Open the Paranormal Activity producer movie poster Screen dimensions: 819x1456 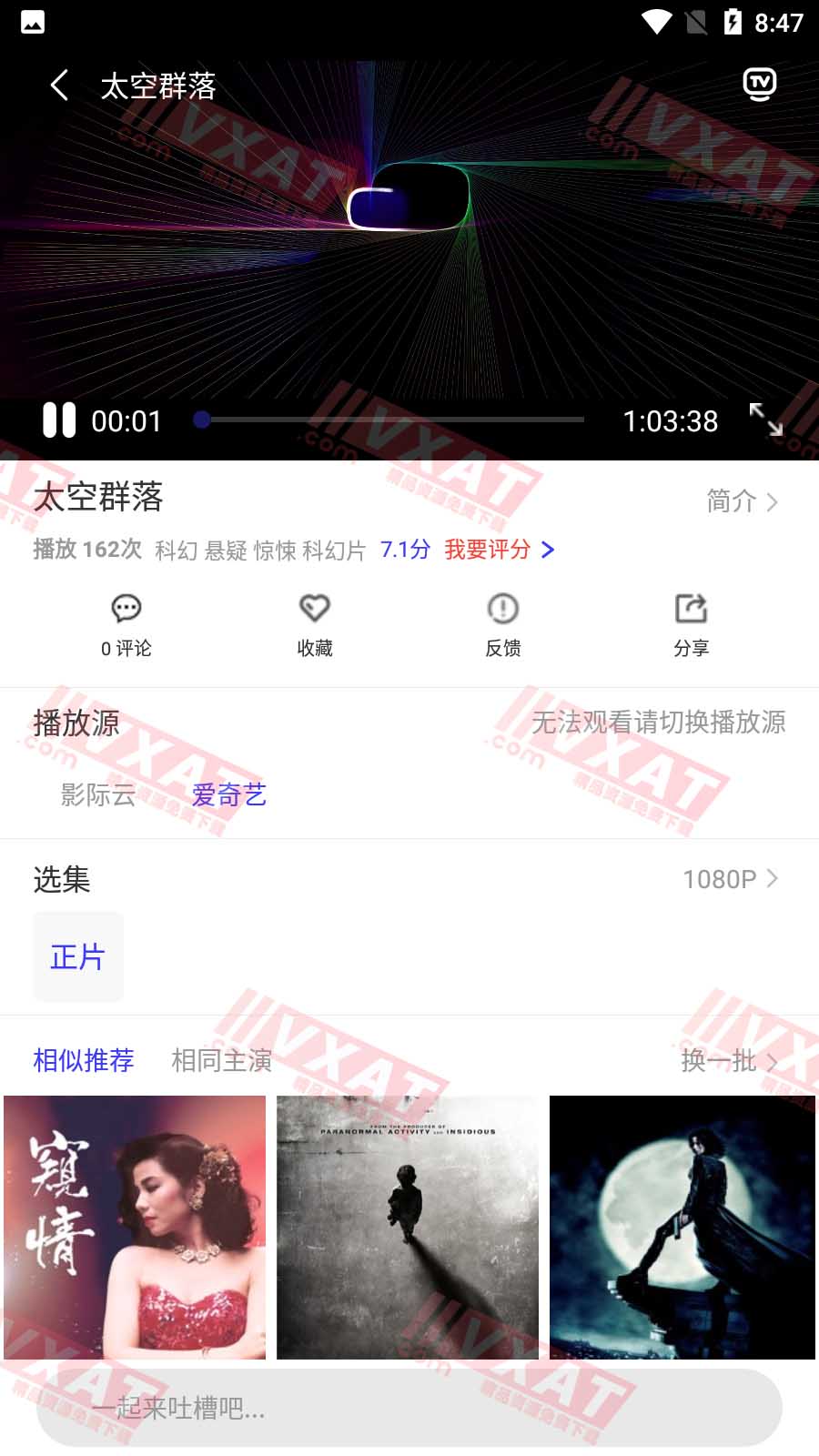point(408,1227)
